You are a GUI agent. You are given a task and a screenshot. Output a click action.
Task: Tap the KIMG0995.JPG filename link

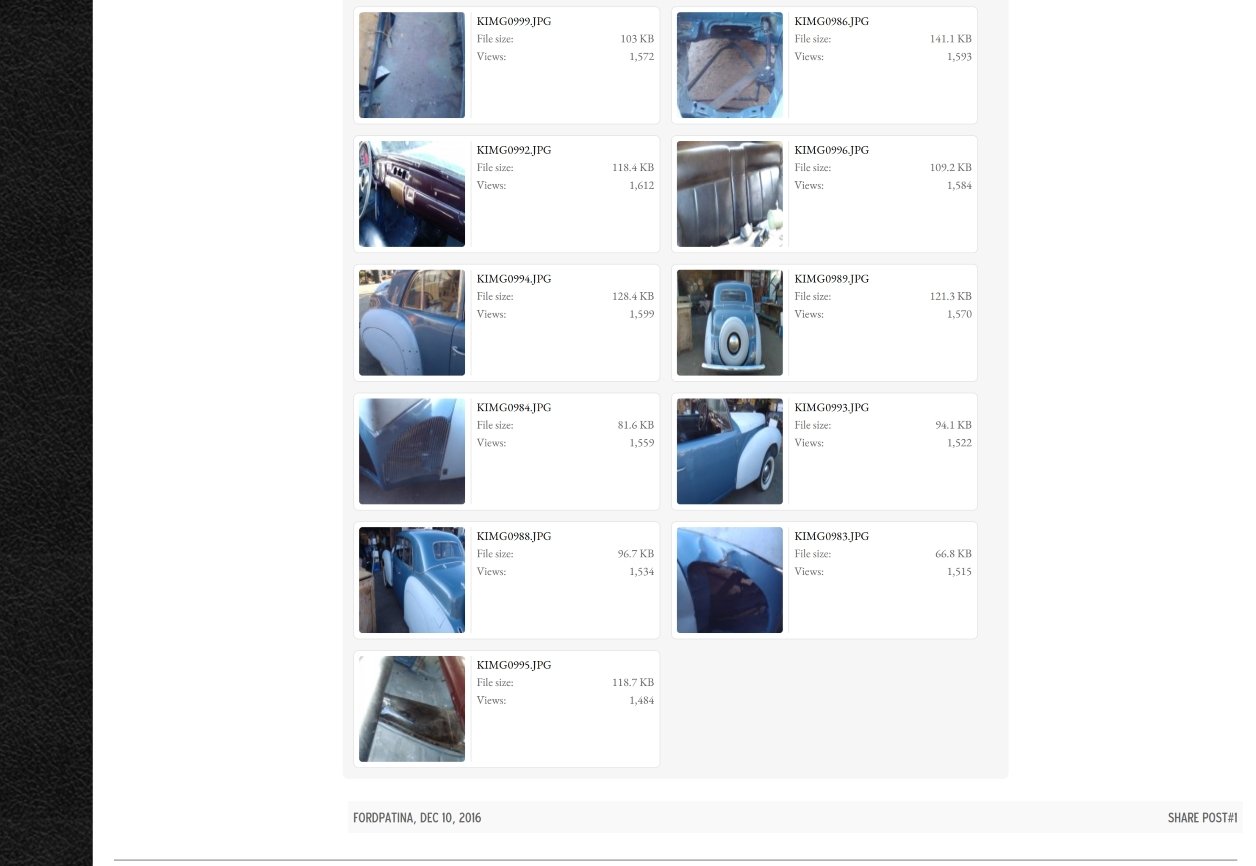click(x=513, y=665)
